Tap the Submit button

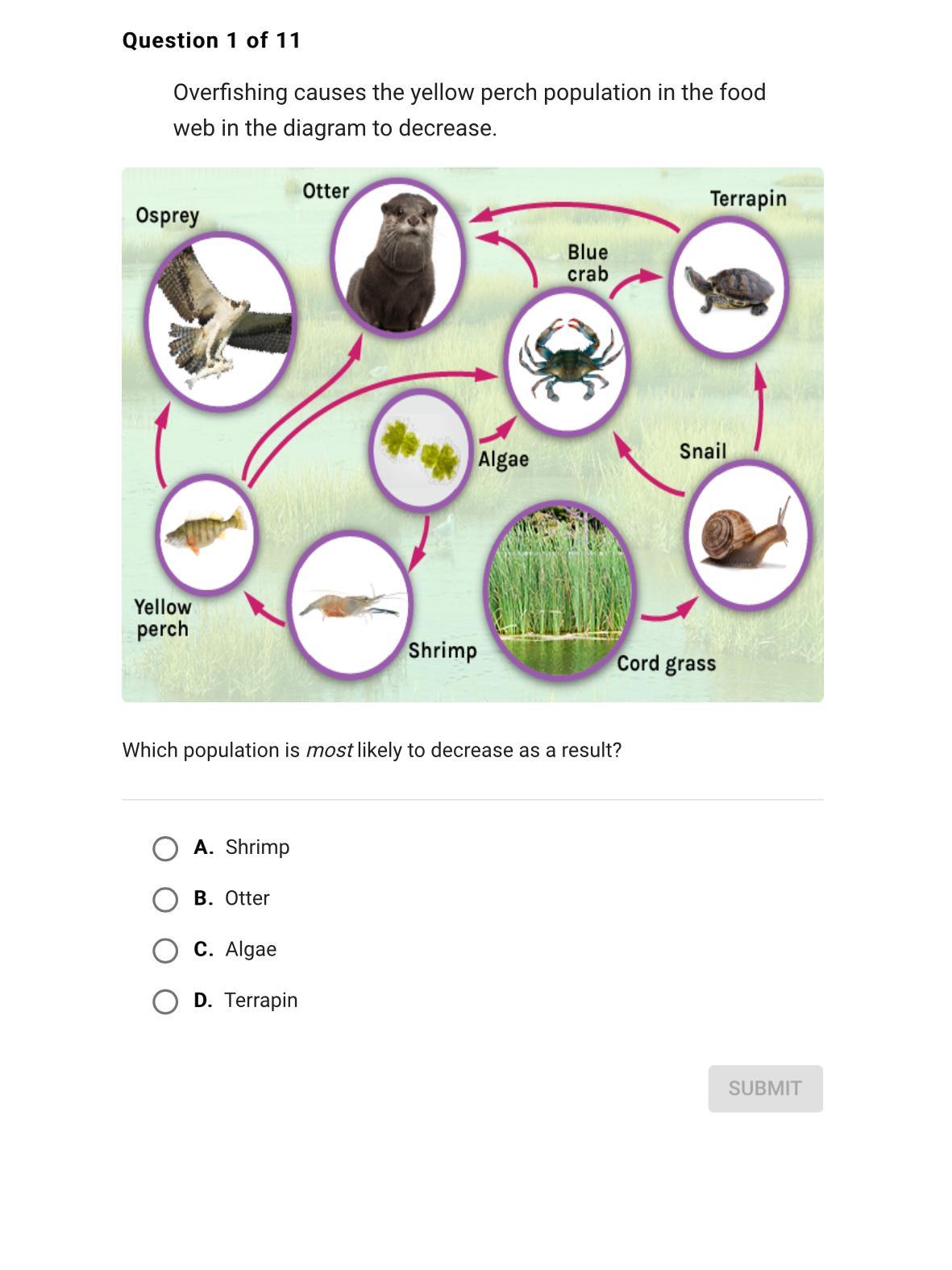(764, 1089)
